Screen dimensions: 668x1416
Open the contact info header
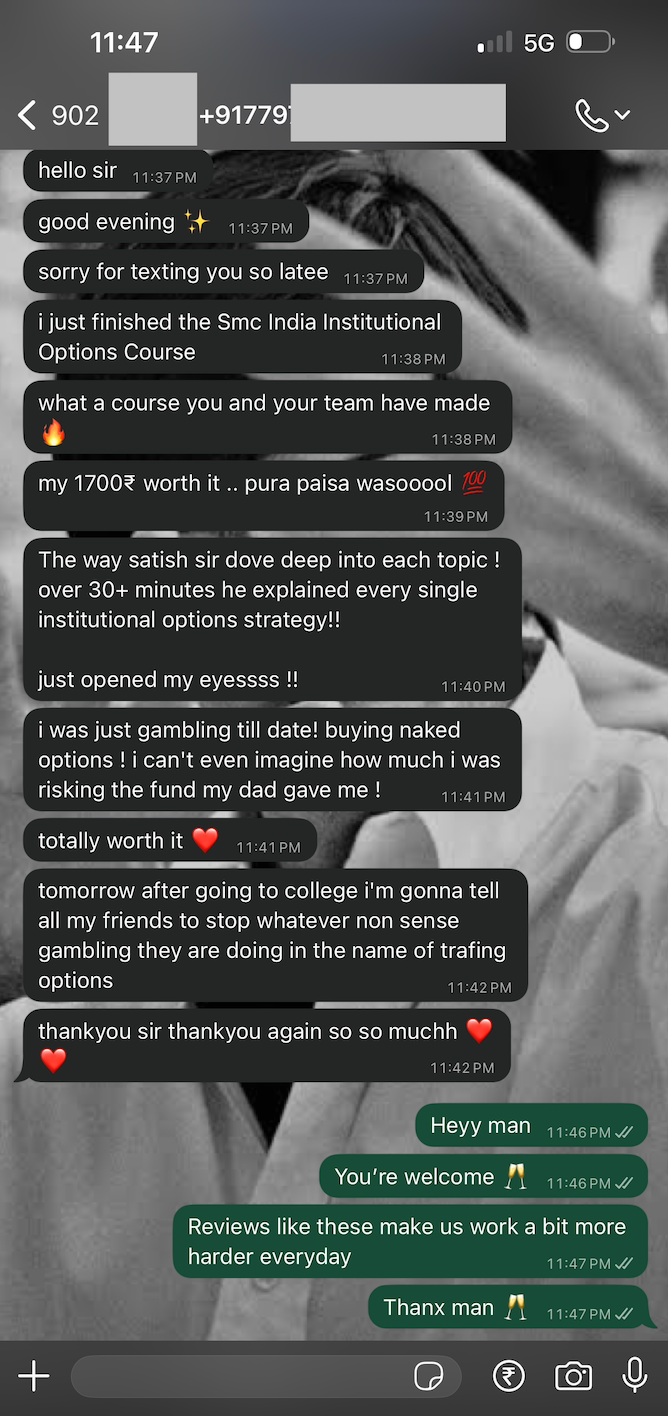coord(300,114)
